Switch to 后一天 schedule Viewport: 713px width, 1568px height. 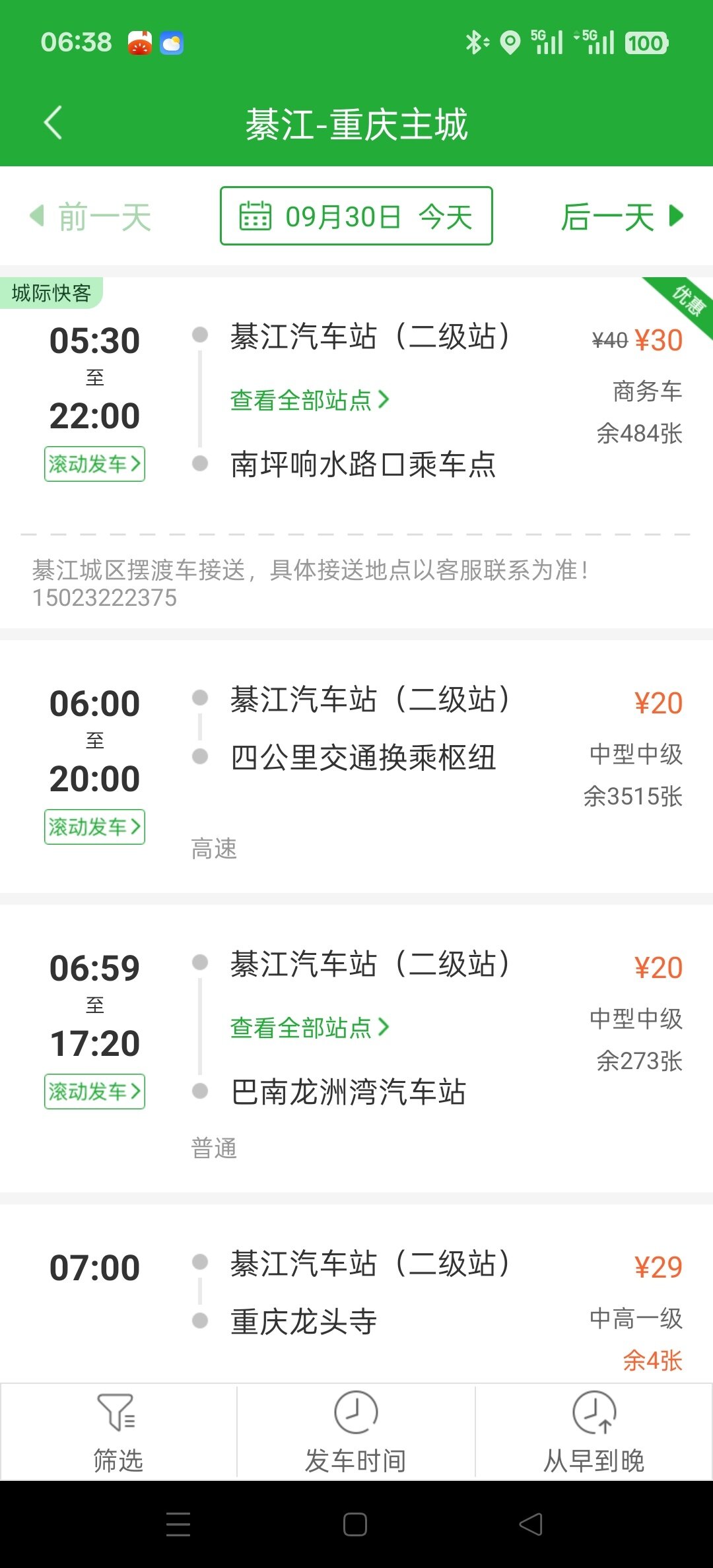(x=621, y=216)
